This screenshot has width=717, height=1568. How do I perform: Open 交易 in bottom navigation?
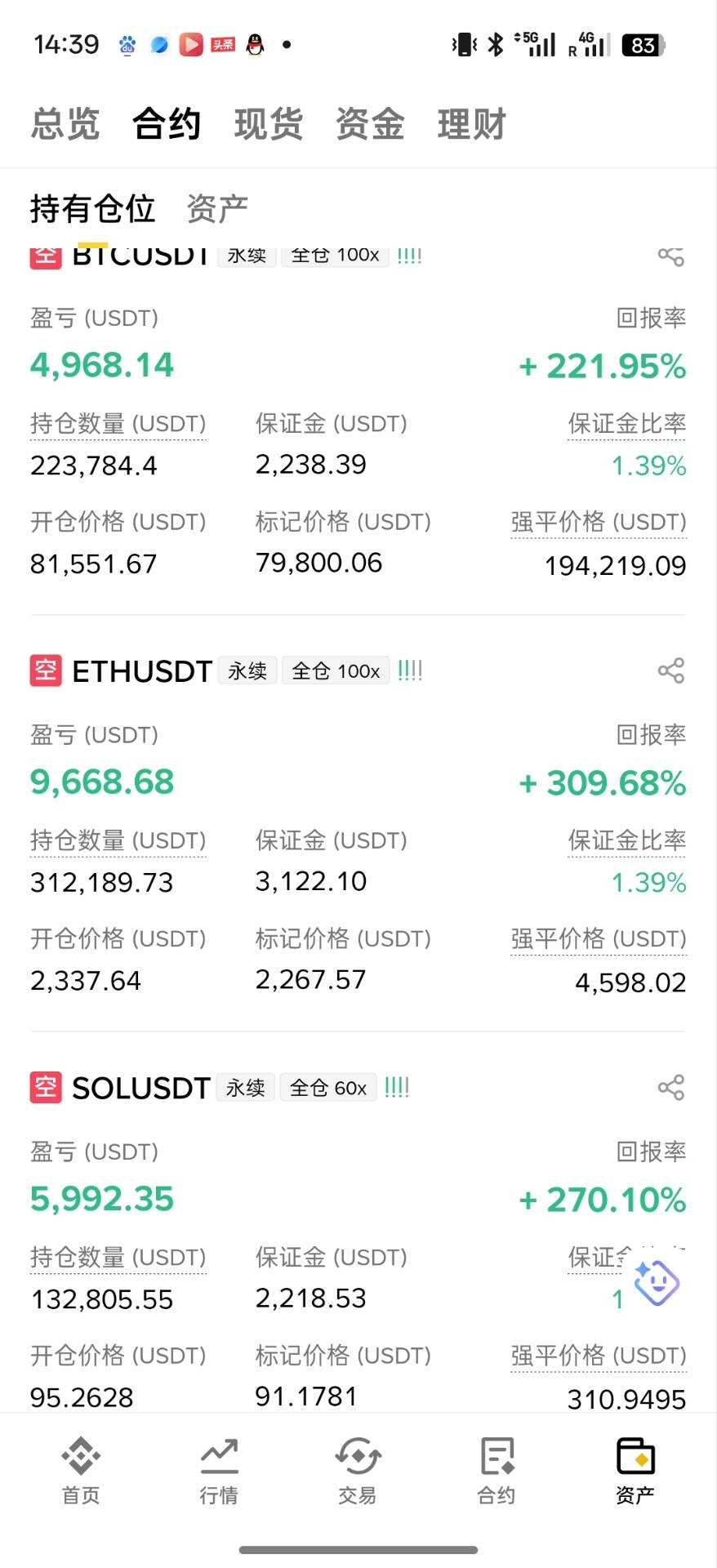358,1471
